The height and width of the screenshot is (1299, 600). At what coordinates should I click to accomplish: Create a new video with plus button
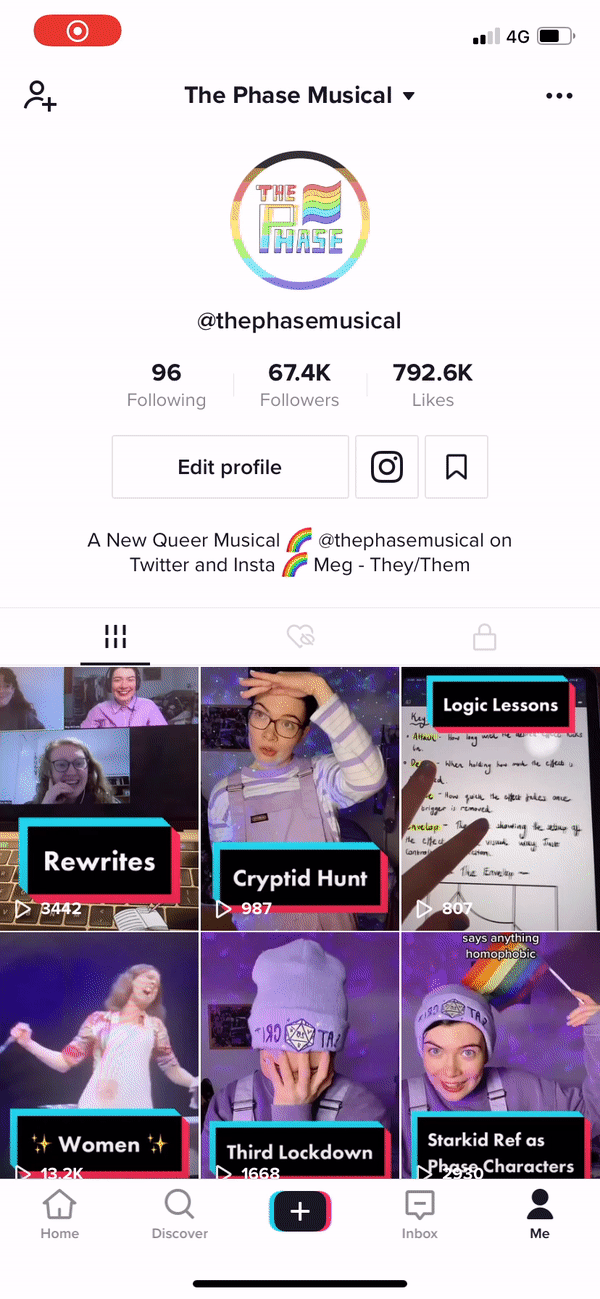pyautogui.click(x=300, y=1211)
